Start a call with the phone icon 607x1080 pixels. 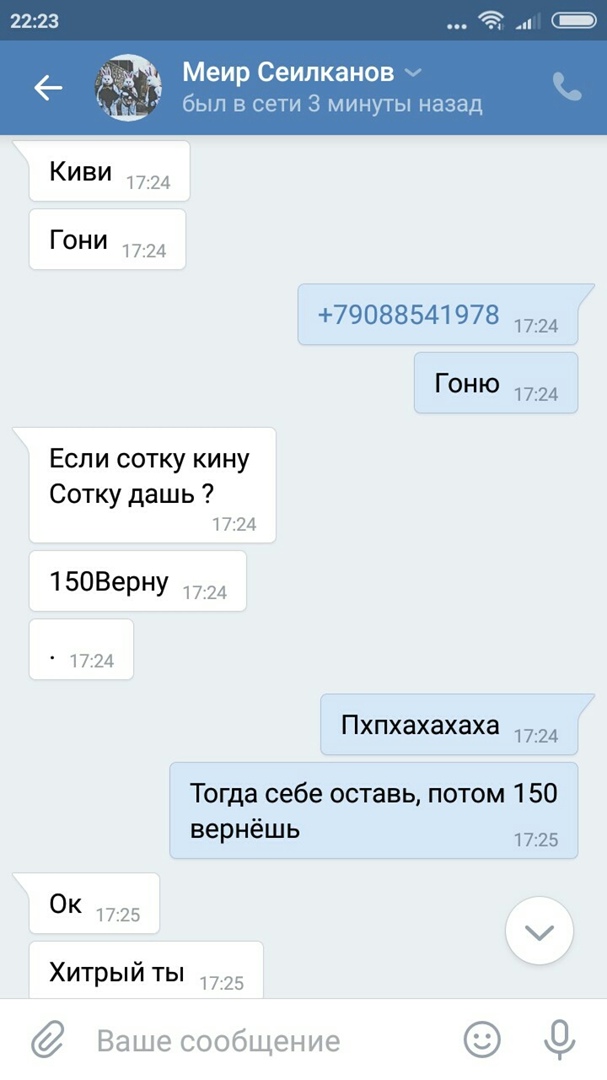point(567,88)
